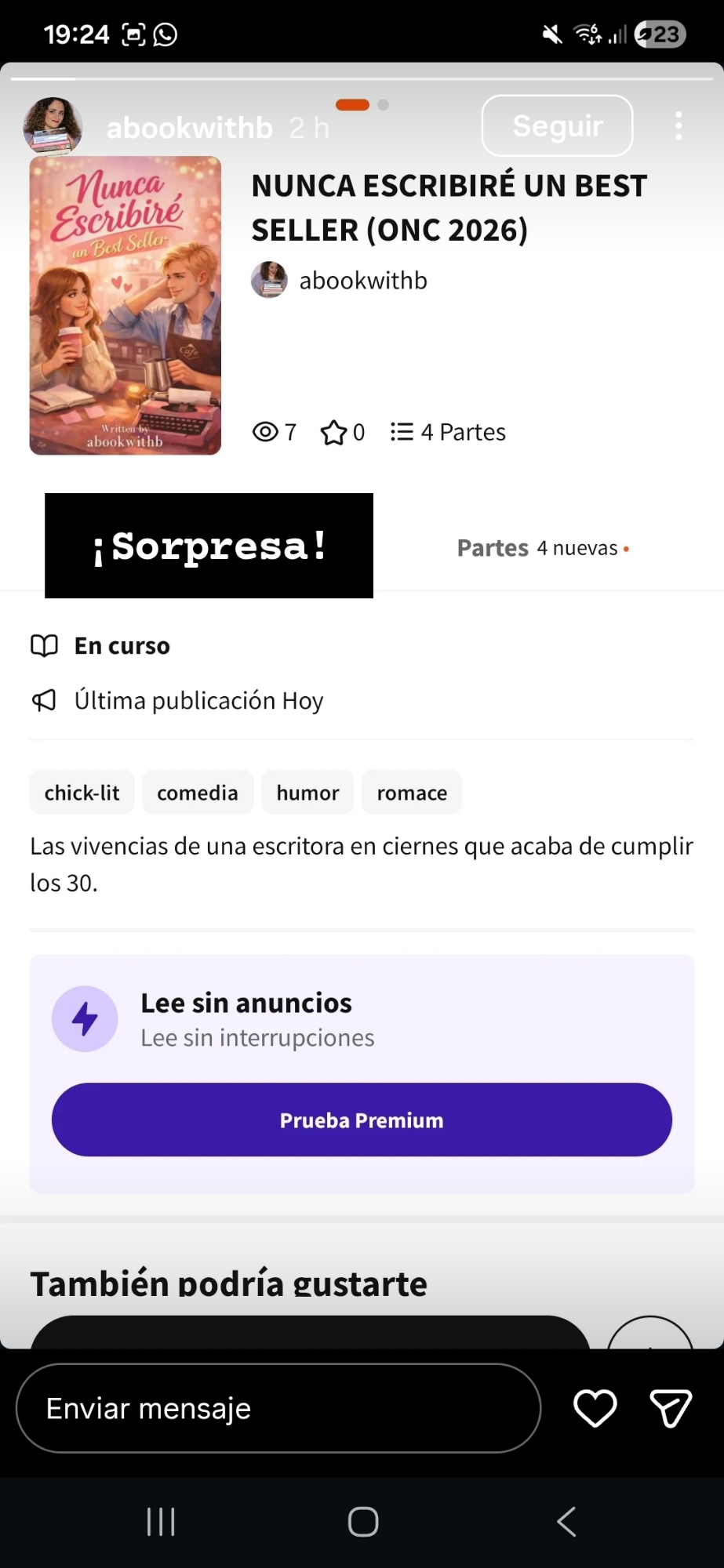The width and height of the screenshot is (724, 1568).
Task: Follow abookwithb with the Seguir button
Action: pos(557,125)
